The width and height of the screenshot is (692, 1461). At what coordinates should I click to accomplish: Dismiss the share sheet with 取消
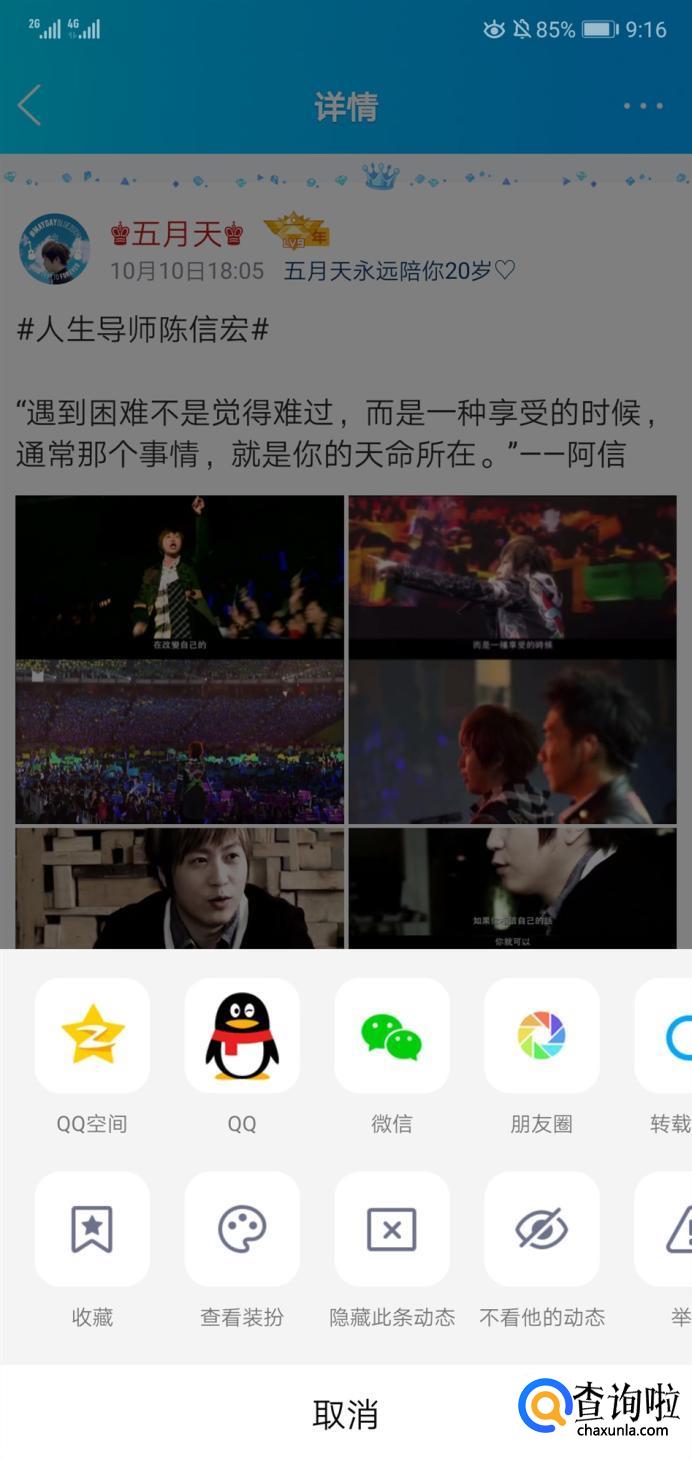(345, 1414)
